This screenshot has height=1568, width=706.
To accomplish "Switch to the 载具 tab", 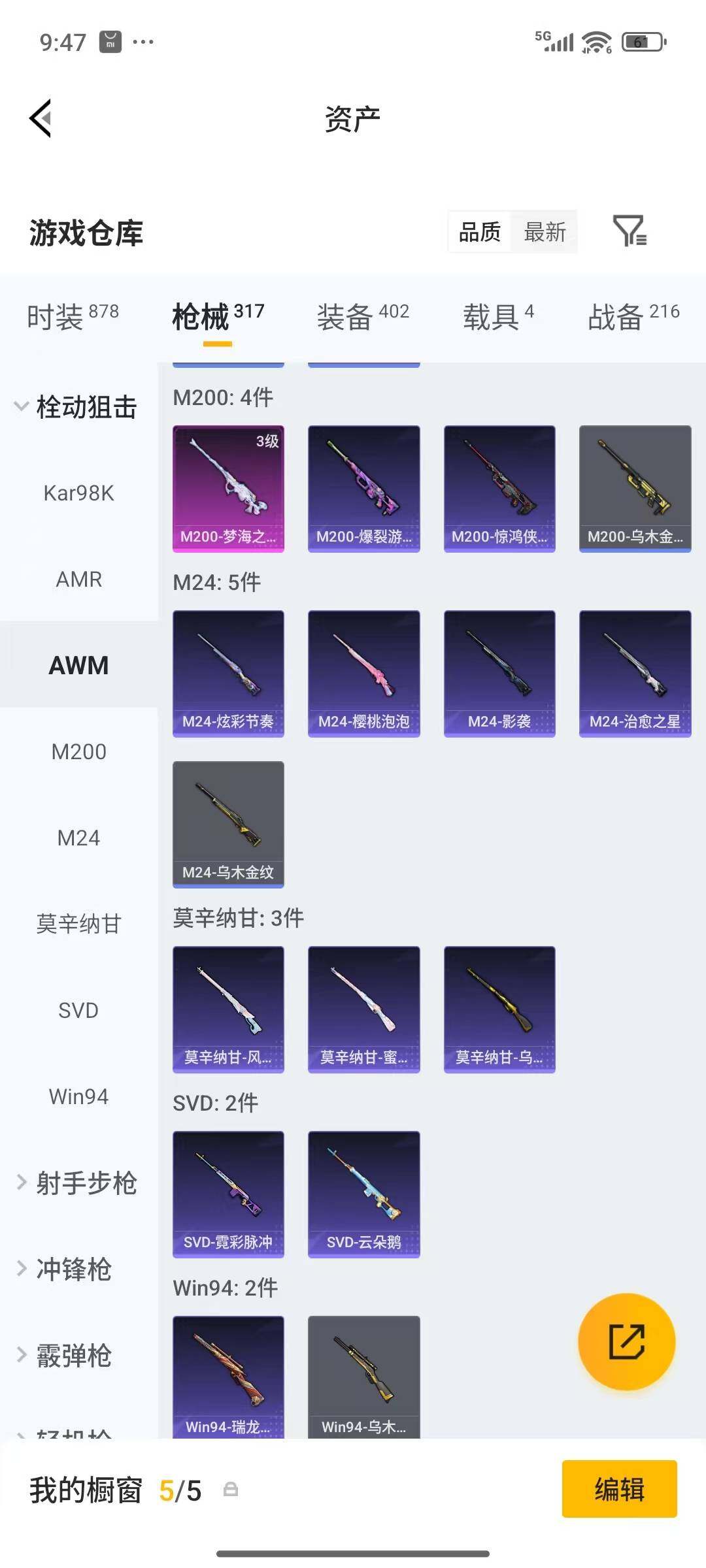I will (499, 316).
